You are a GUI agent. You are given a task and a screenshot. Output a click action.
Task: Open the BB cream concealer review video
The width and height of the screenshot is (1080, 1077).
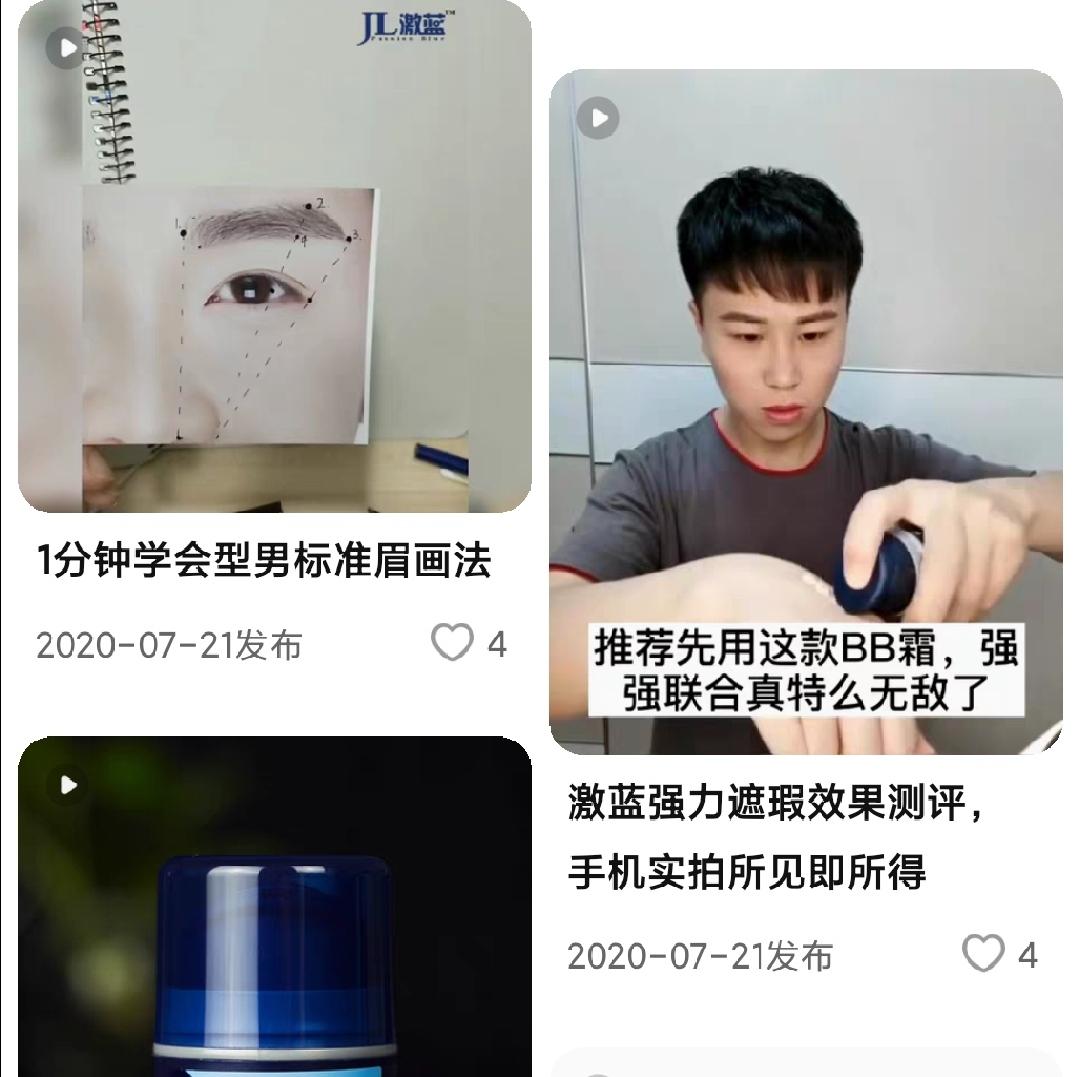[x=805, y=410]
